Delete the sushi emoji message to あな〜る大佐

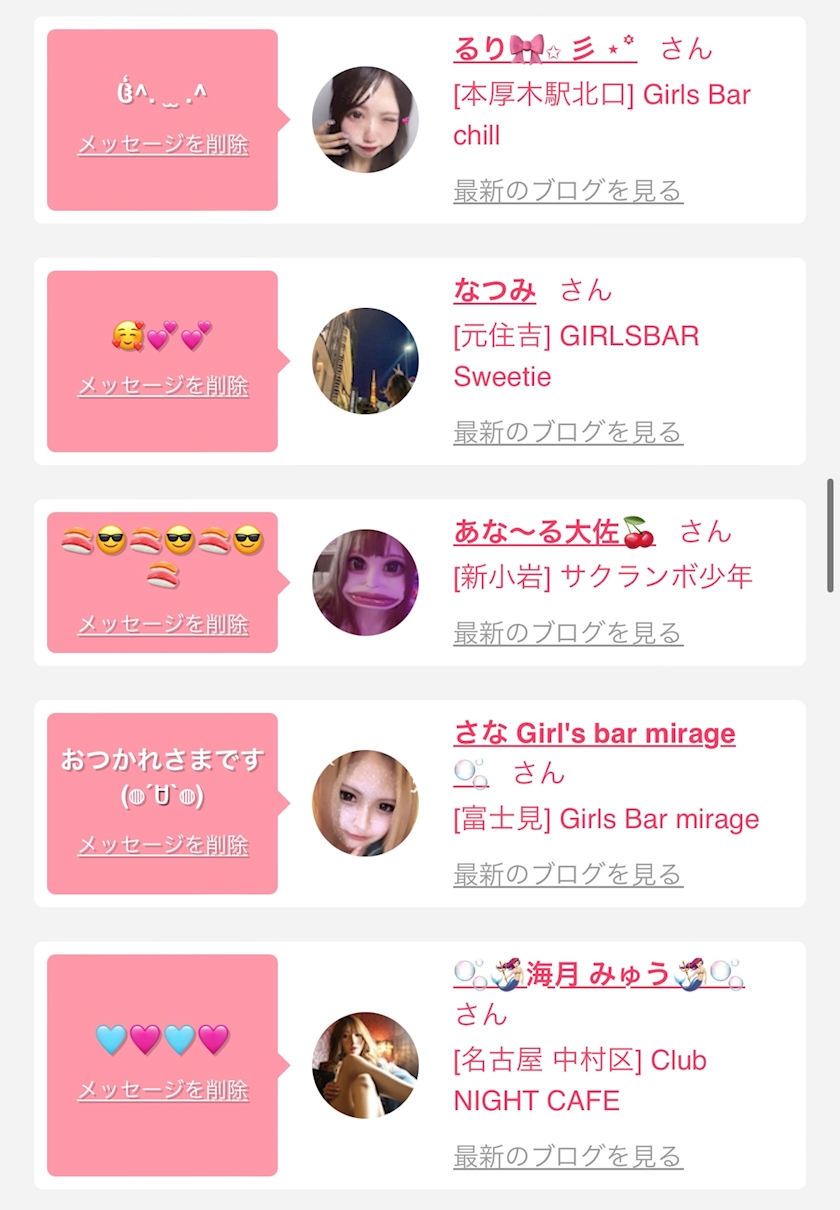[163, 625]
